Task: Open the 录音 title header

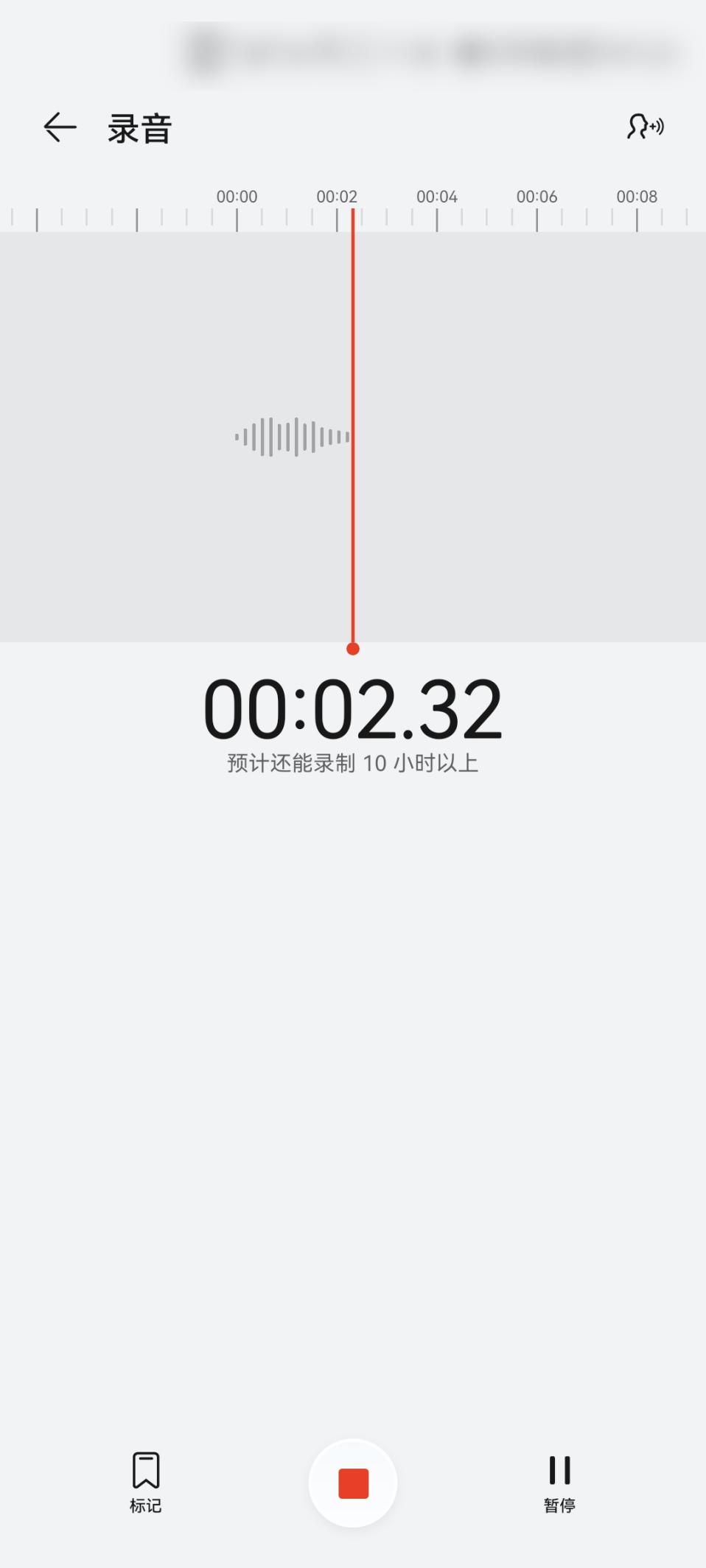Action: pos(138,128)
